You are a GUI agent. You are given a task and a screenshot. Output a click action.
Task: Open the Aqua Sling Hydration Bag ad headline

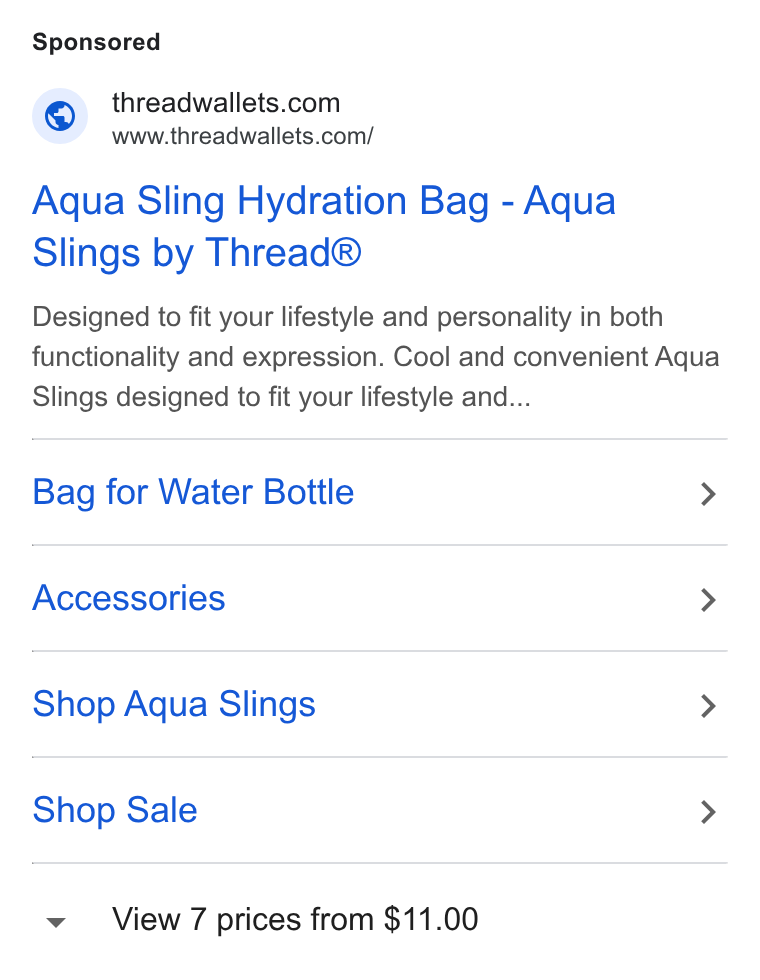[x=324, y=226]
